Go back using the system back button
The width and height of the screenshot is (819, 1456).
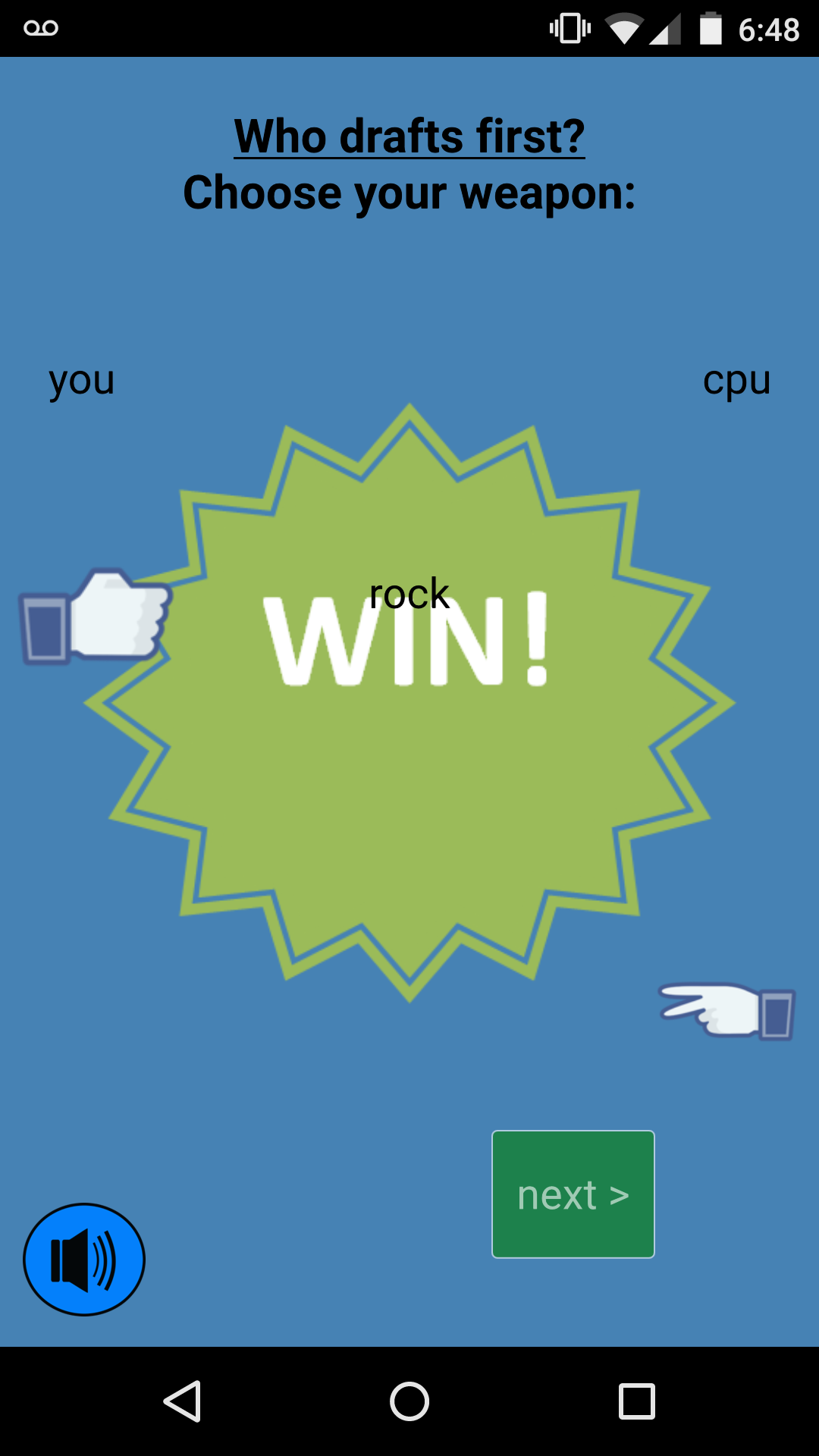coord(183,1401)
